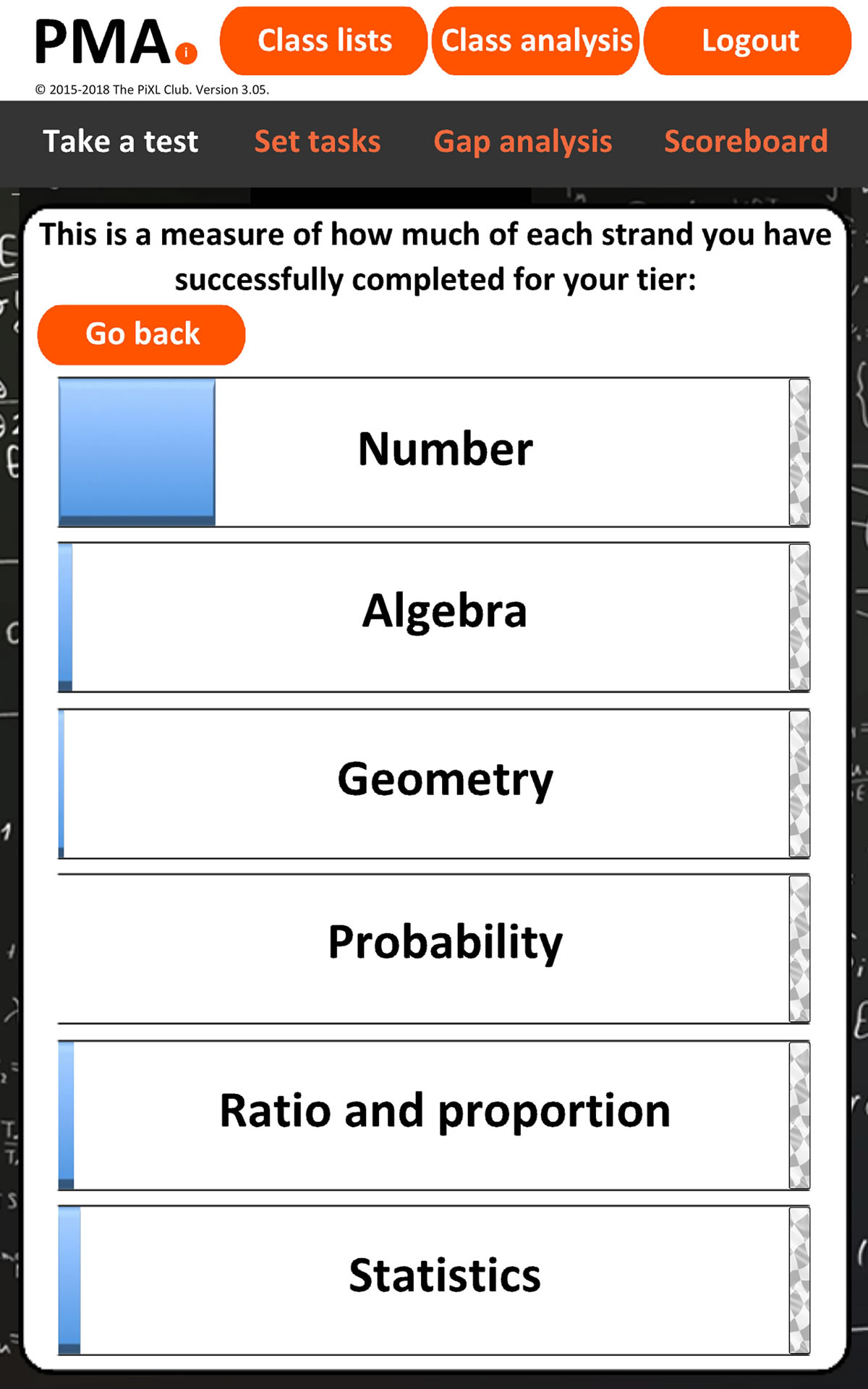Open the Gap analysis tab
This screenshot has width=868, height=1389.
(522, 141)
